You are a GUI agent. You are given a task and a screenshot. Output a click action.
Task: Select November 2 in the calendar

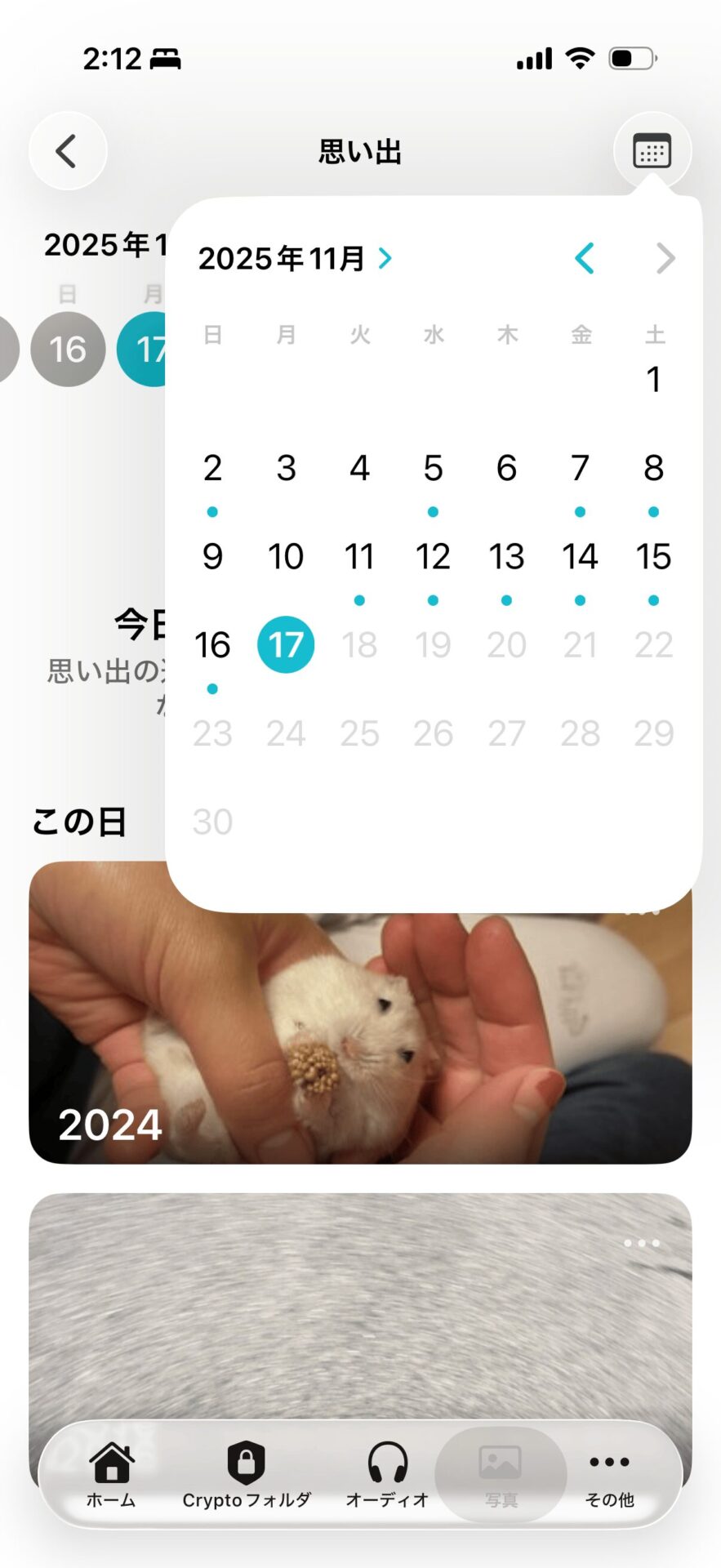(x=212, y=469)
